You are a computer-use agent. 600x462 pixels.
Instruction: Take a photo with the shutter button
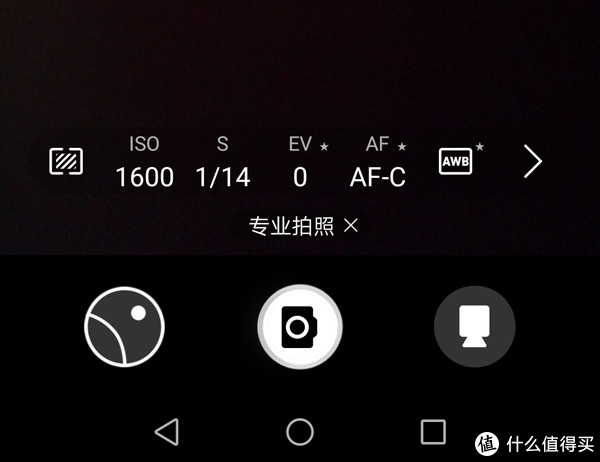[x=300, y=327]
